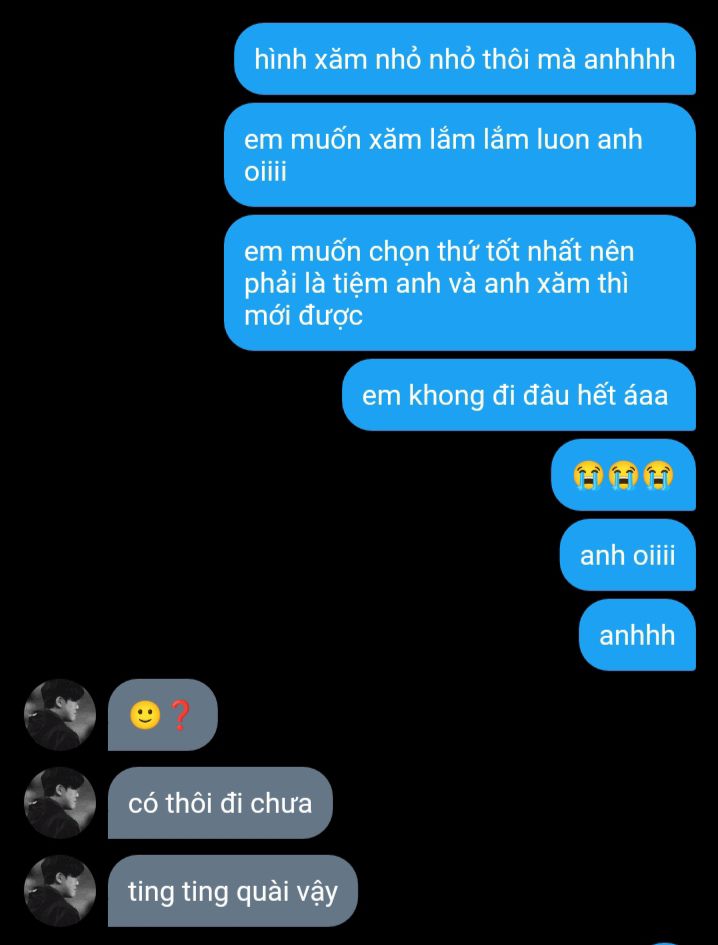Tap the avatar next to "ting ting quài vậy"
The image size is (718, 945).
click(60, 890)
